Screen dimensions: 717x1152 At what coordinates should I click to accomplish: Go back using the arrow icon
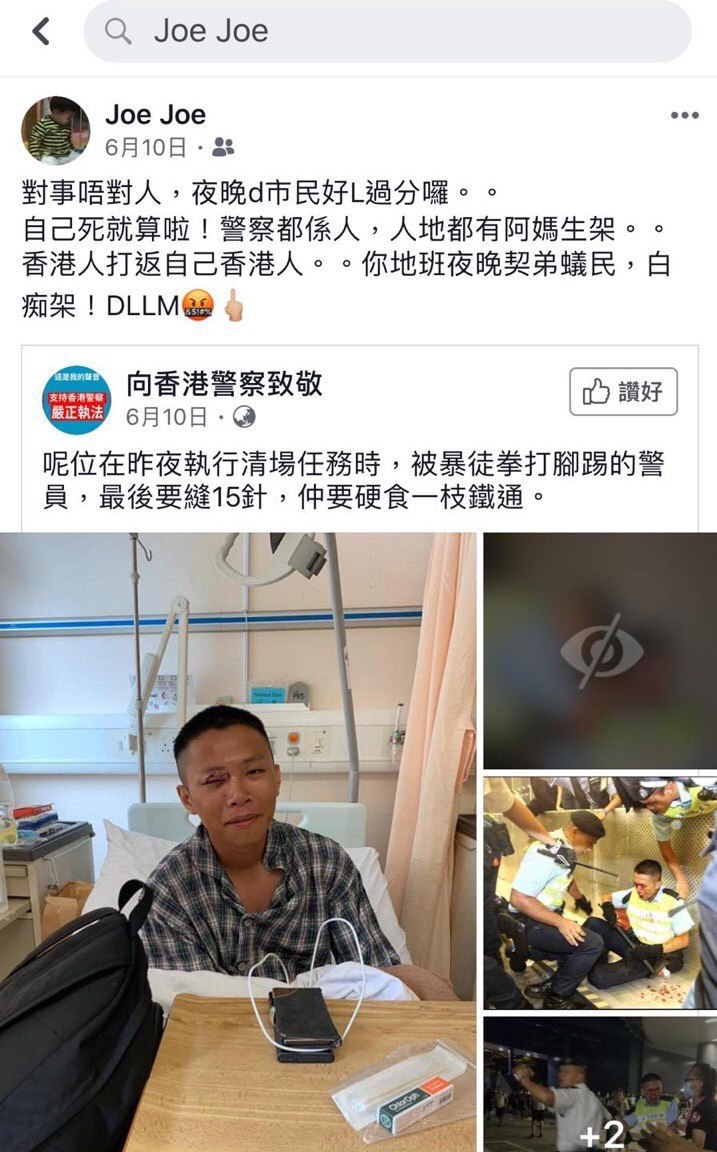(41, 31)
